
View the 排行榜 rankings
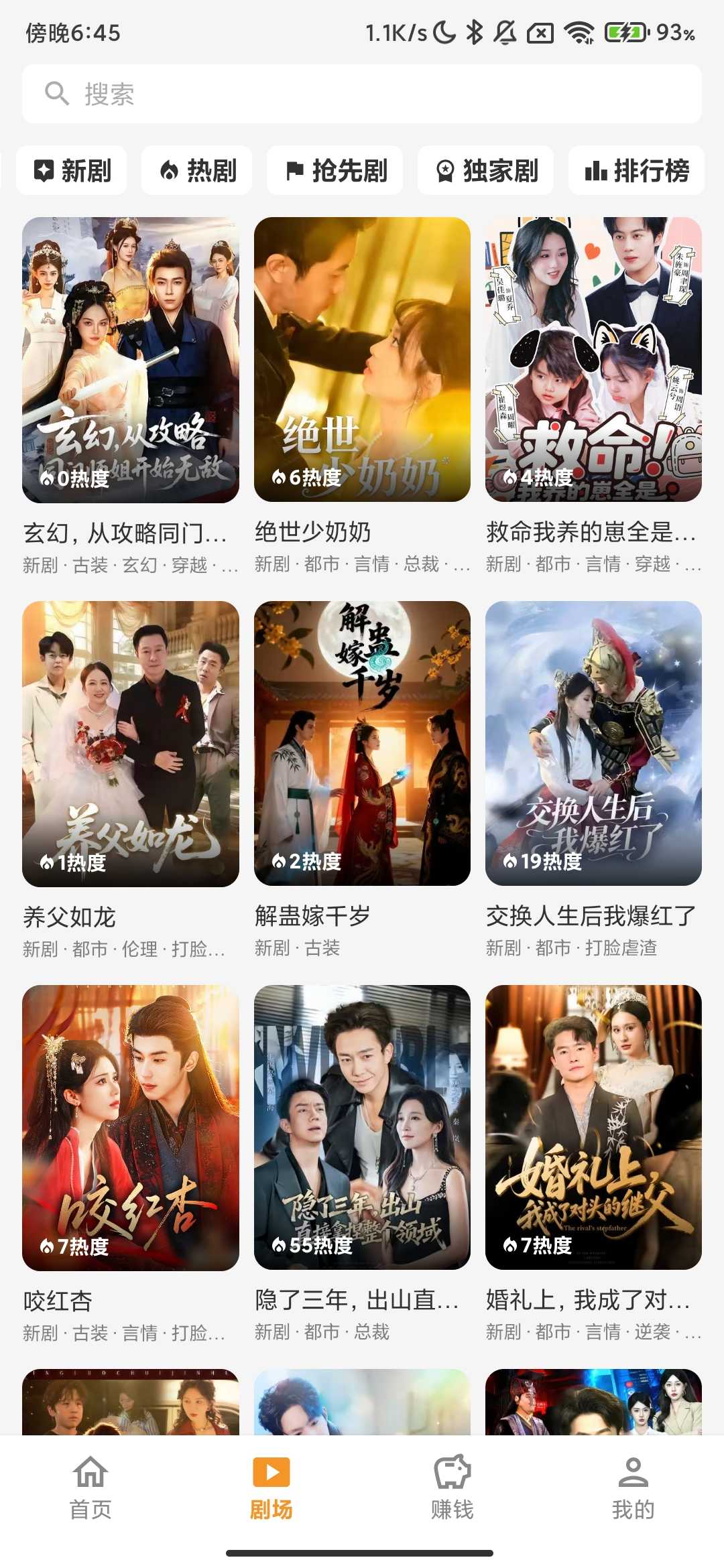tap(636, 171)
